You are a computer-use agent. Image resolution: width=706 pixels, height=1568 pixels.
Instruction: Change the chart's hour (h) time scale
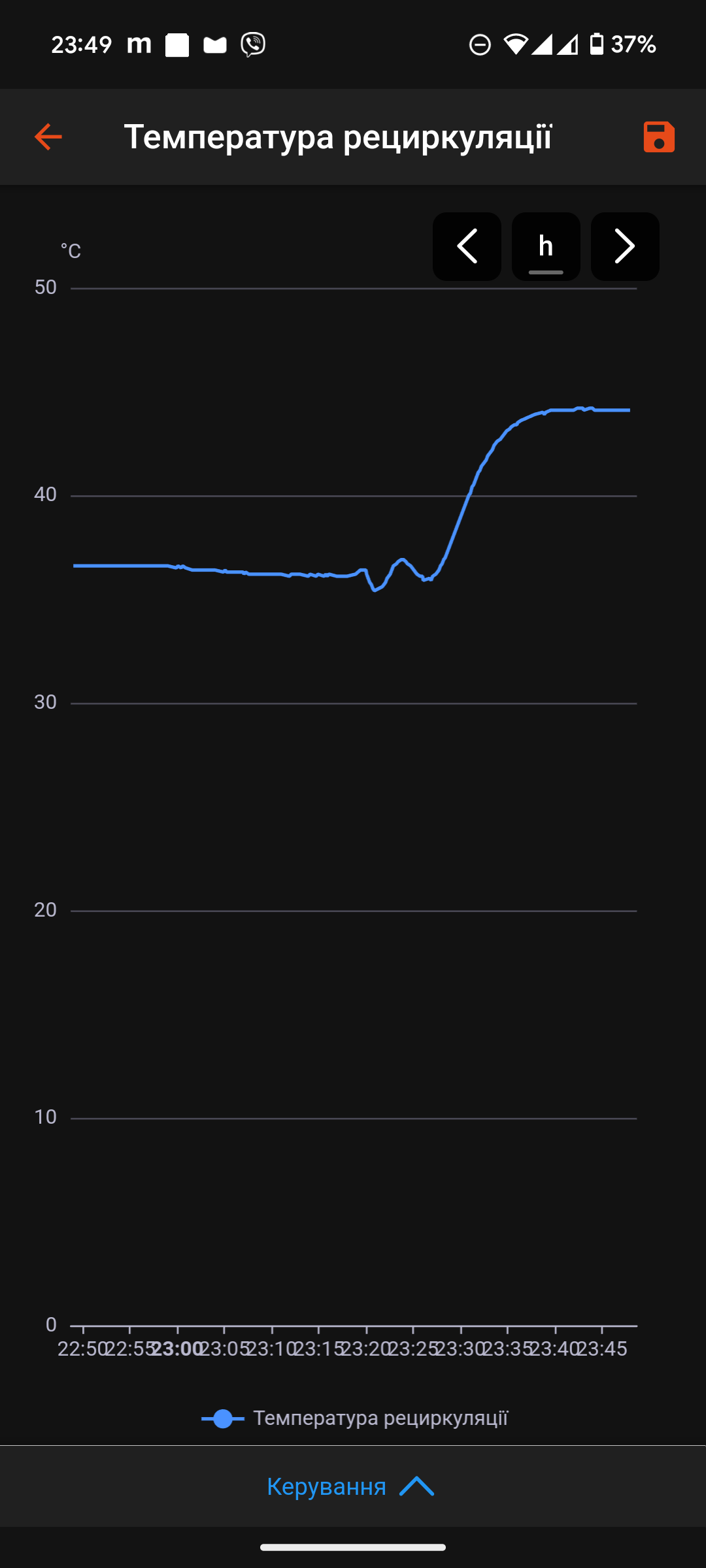pos(546,246)
